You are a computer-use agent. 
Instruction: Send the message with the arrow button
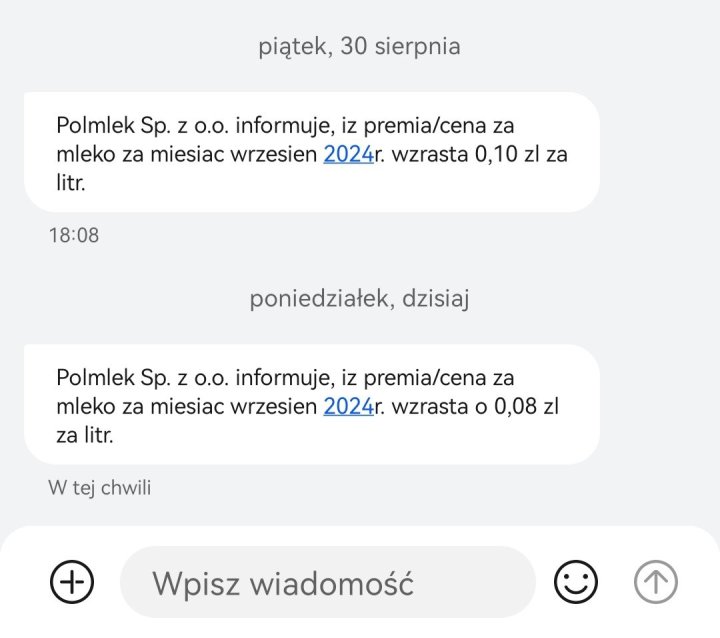[656, 581]
